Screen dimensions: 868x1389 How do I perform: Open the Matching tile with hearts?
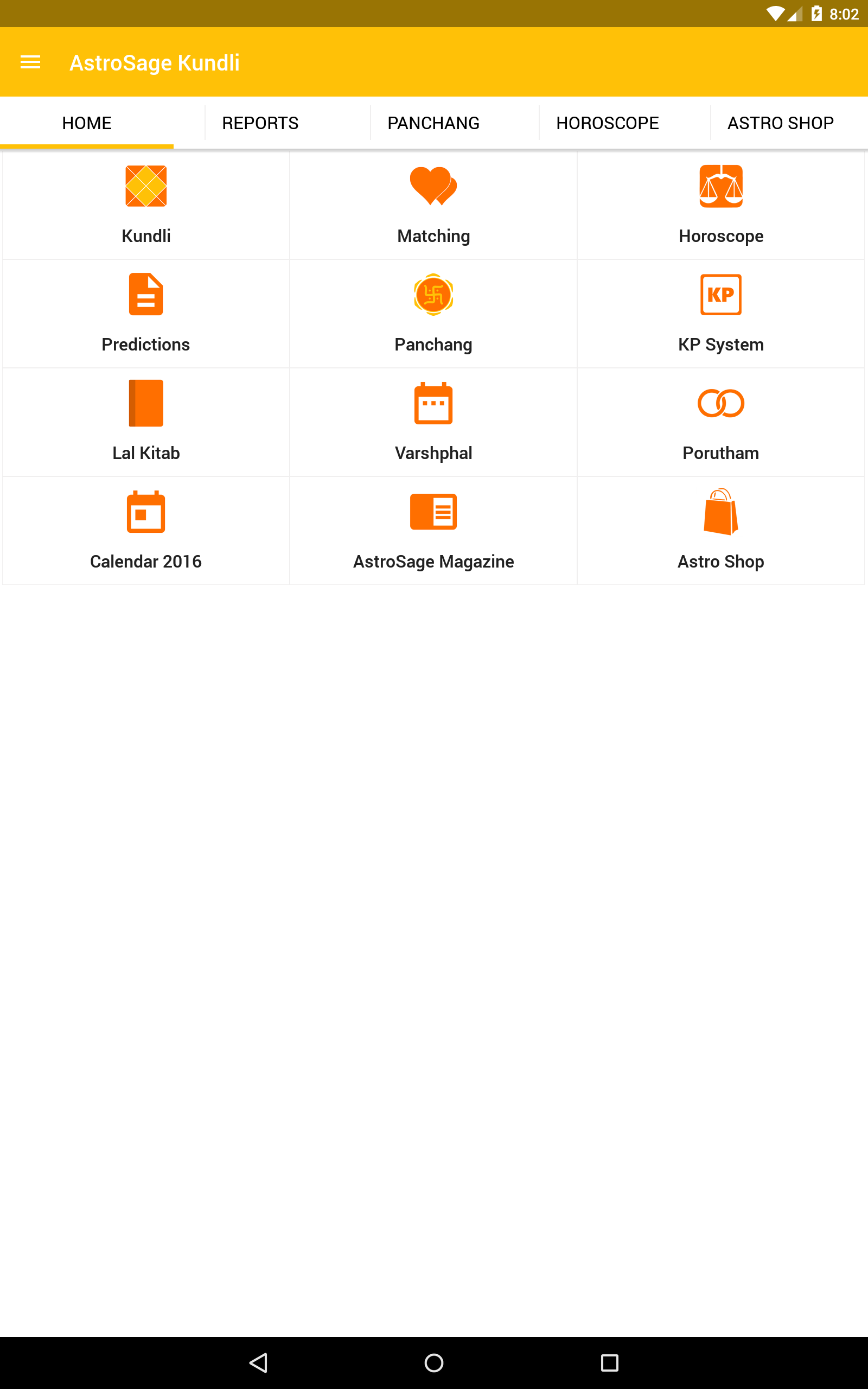click(433, 205)
